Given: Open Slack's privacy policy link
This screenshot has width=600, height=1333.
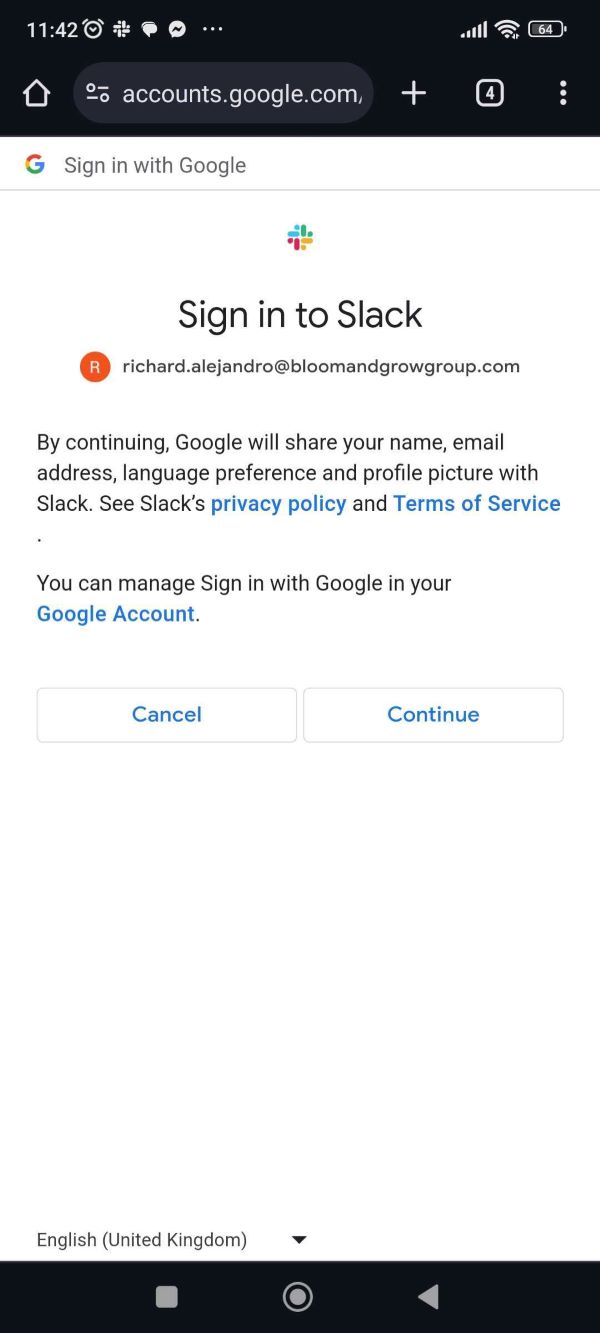Looking at the screenshot, I should pyautogui.click(x=278, y=503).
